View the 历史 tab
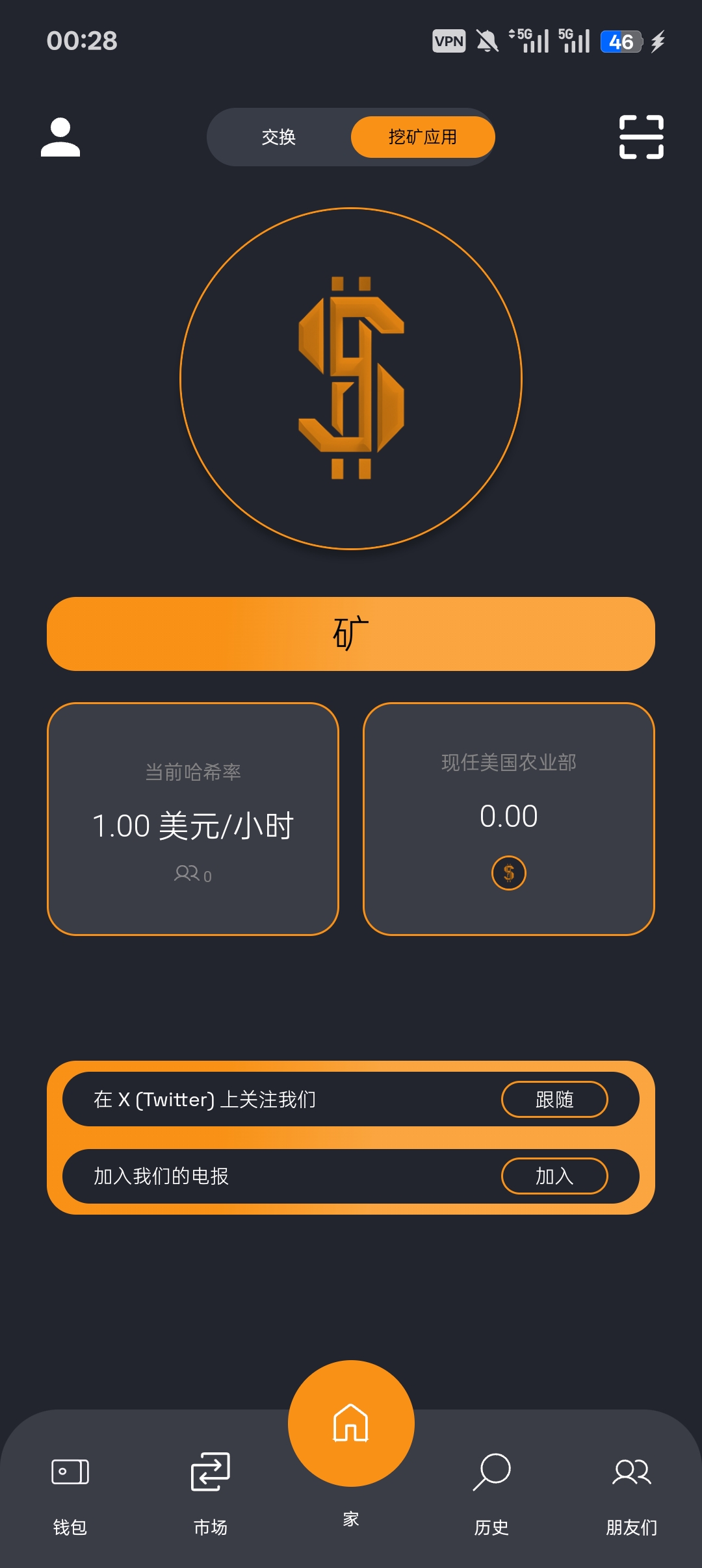702x1568 pixels. tap(491, 1491)
